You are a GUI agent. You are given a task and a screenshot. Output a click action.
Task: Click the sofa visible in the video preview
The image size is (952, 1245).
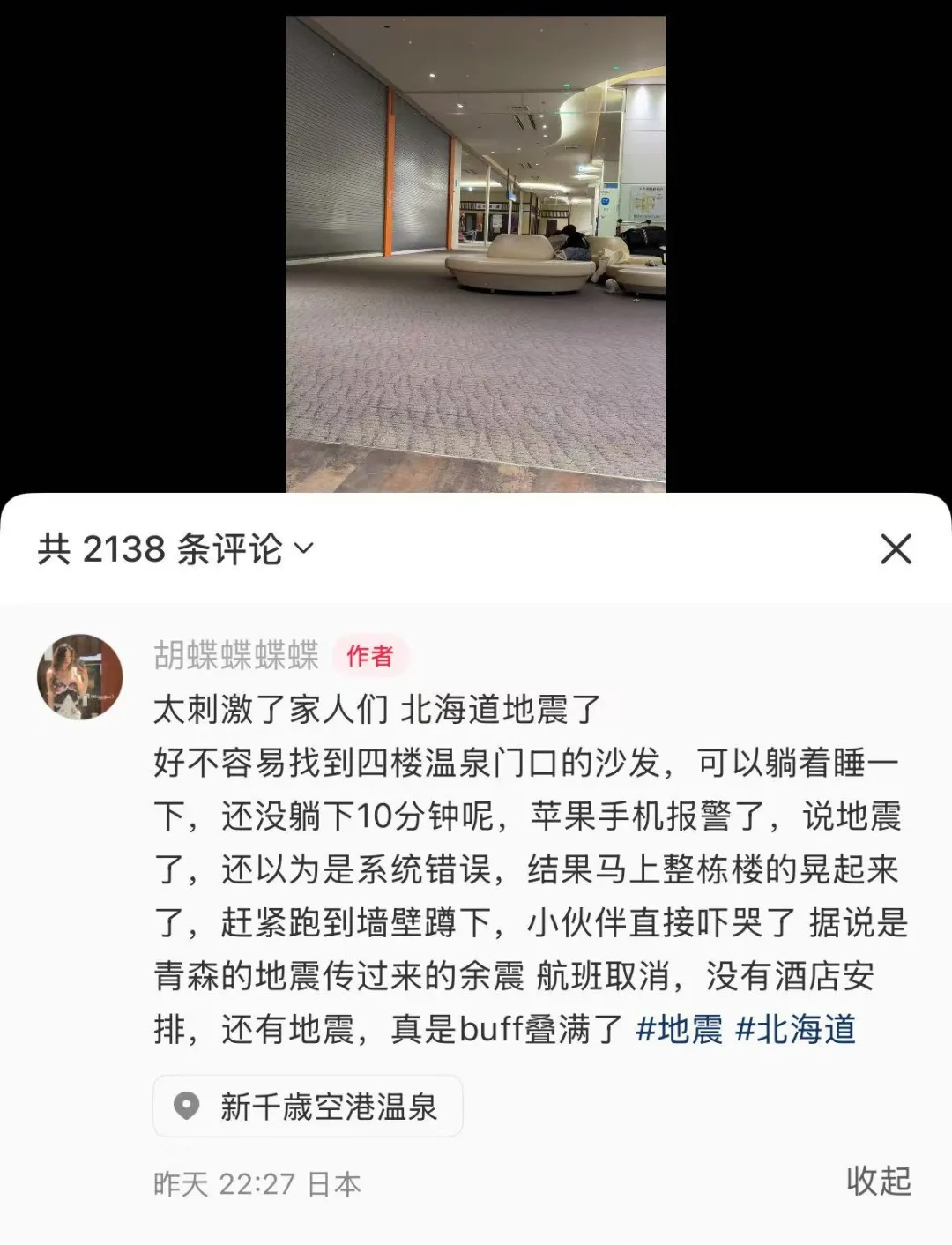[x=520, y=265]
